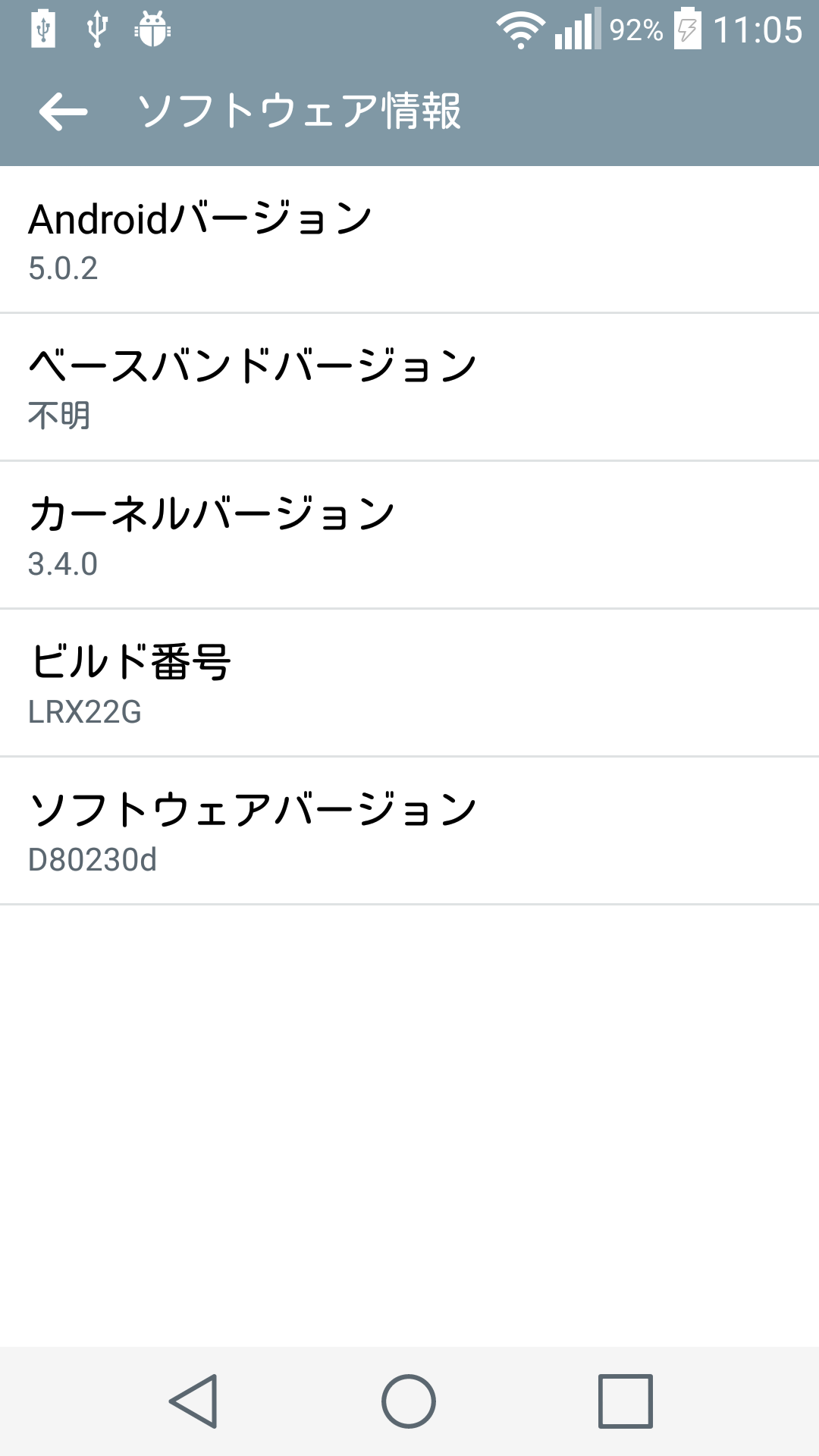Select the ソフトウェアバージョン row
The width and height of the screenshot is (819, 1456).
pyautogui.click(x=409, y=830)
